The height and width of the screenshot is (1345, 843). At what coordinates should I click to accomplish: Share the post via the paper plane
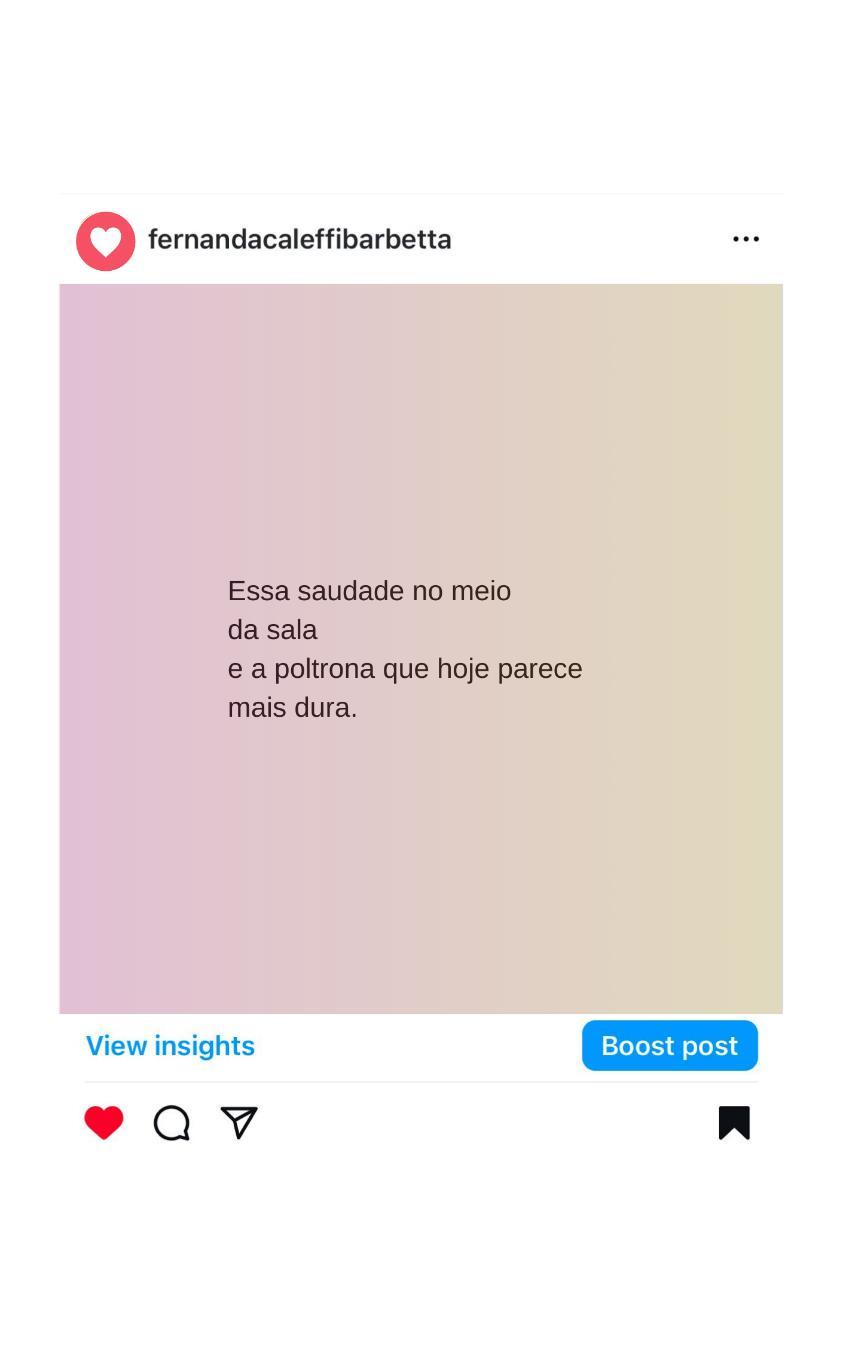pos(239,1122)
